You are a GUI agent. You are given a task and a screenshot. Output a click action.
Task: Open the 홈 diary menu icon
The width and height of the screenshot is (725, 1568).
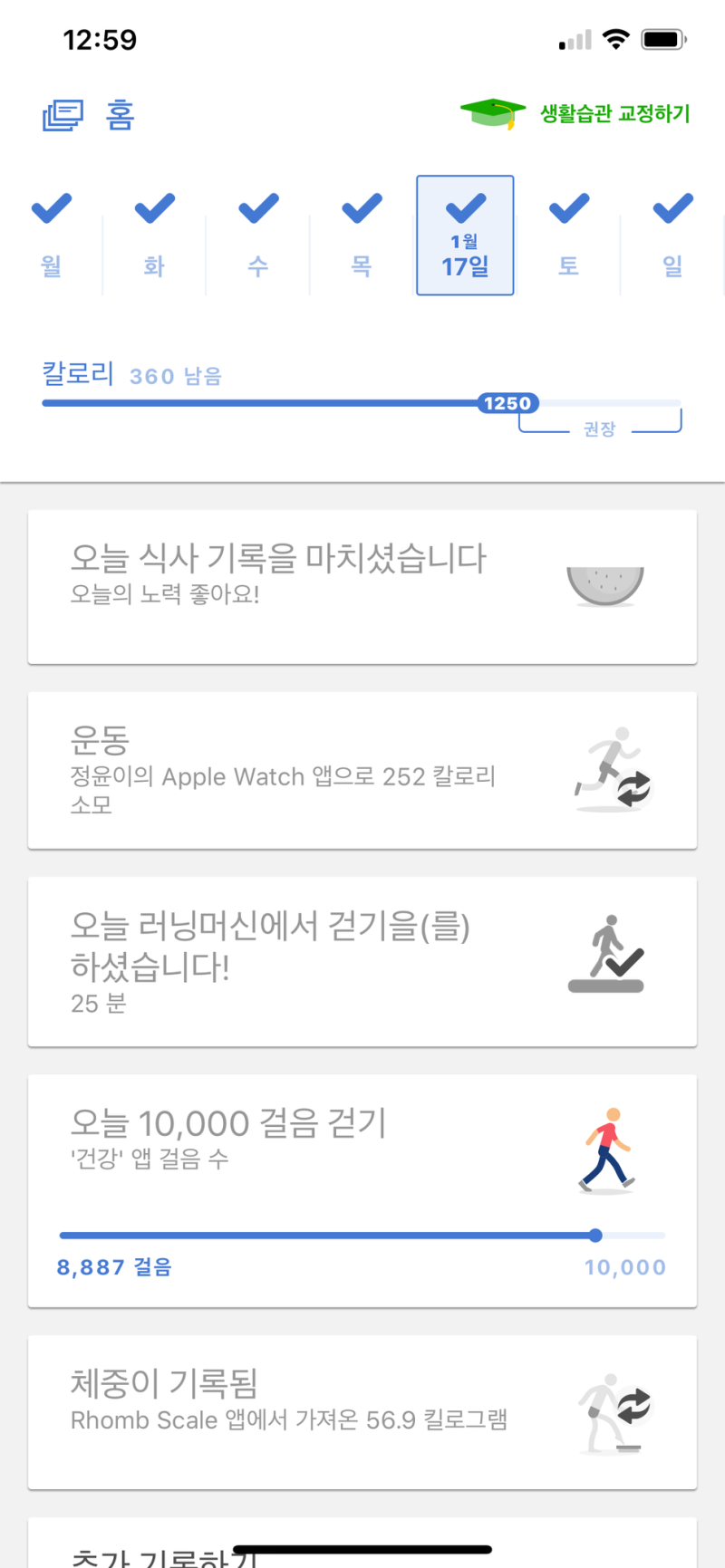tap(63, 116)
